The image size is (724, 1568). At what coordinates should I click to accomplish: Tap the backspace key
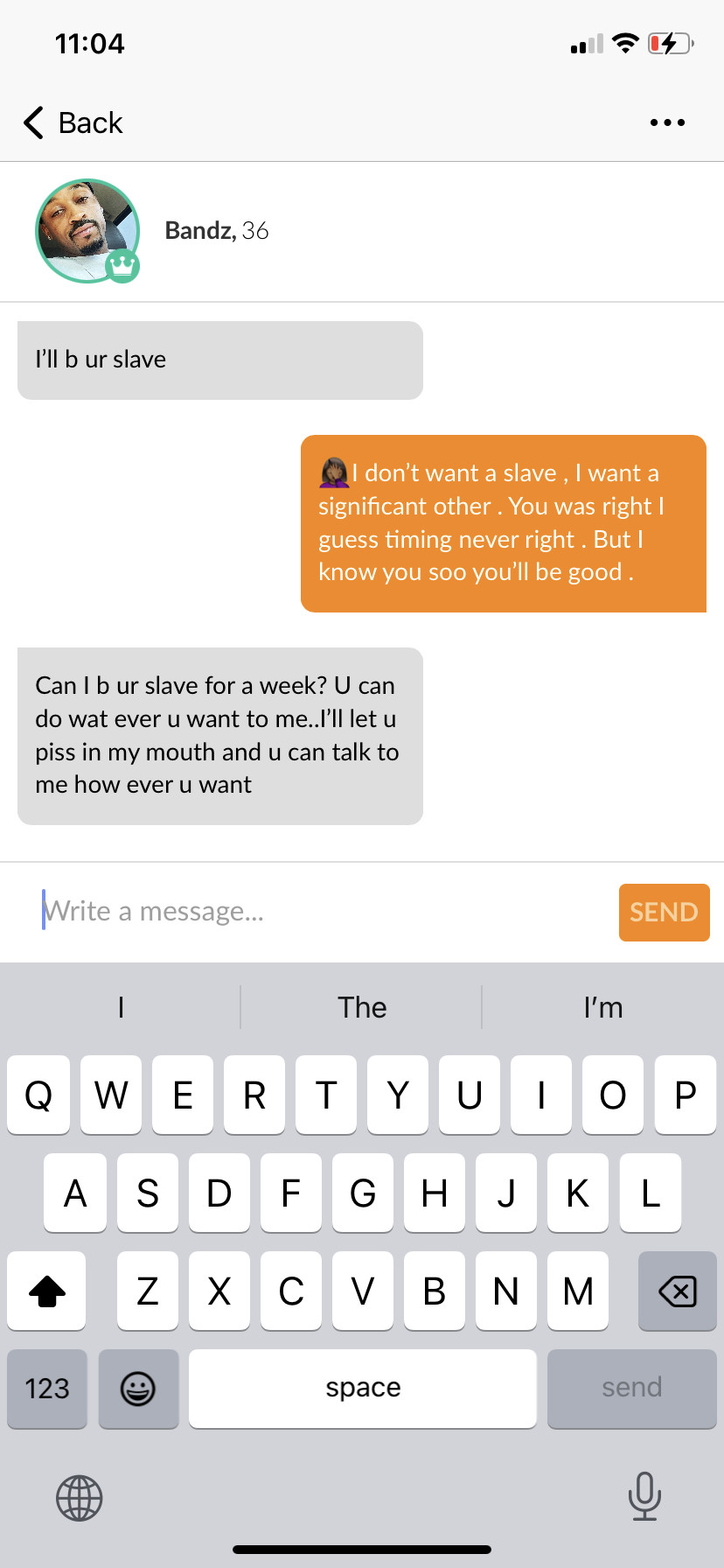(677, 1291)
